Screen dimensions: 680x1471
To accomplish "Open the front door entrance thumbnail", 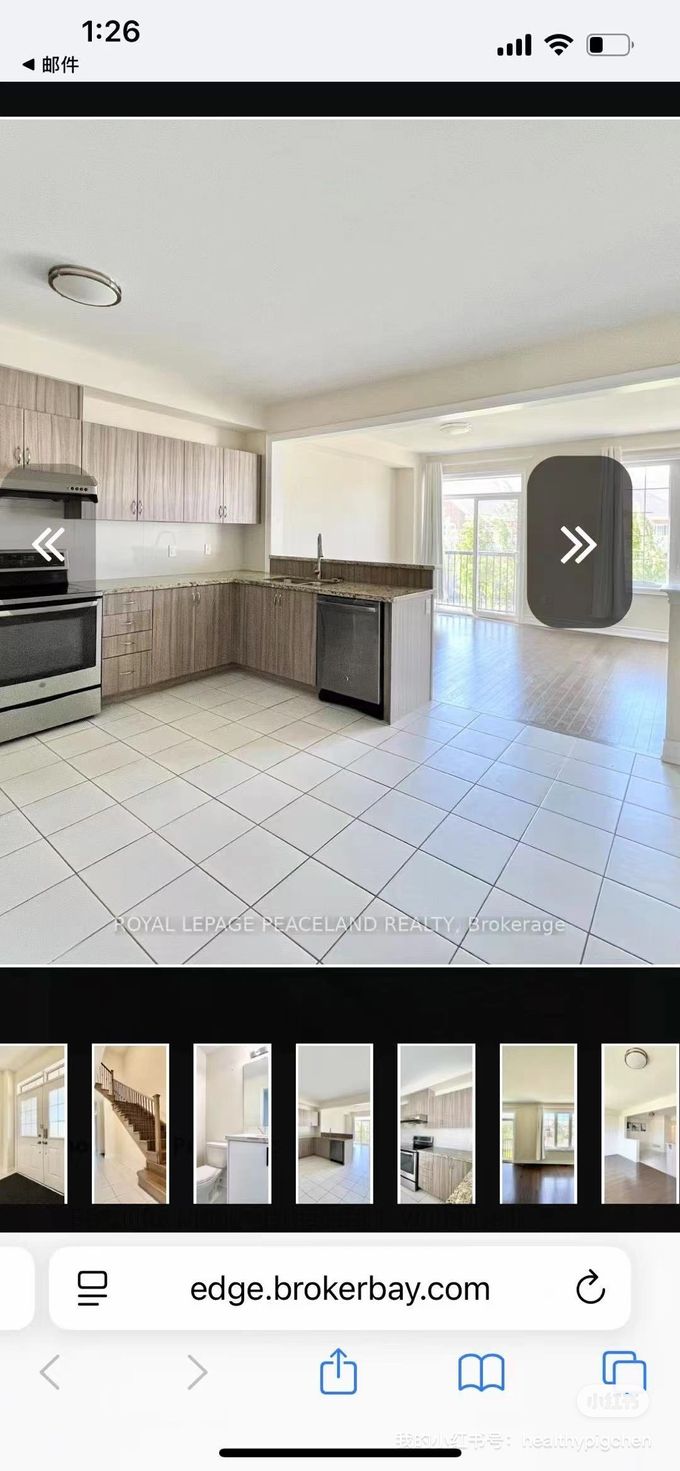I will tap(32, 1123).
